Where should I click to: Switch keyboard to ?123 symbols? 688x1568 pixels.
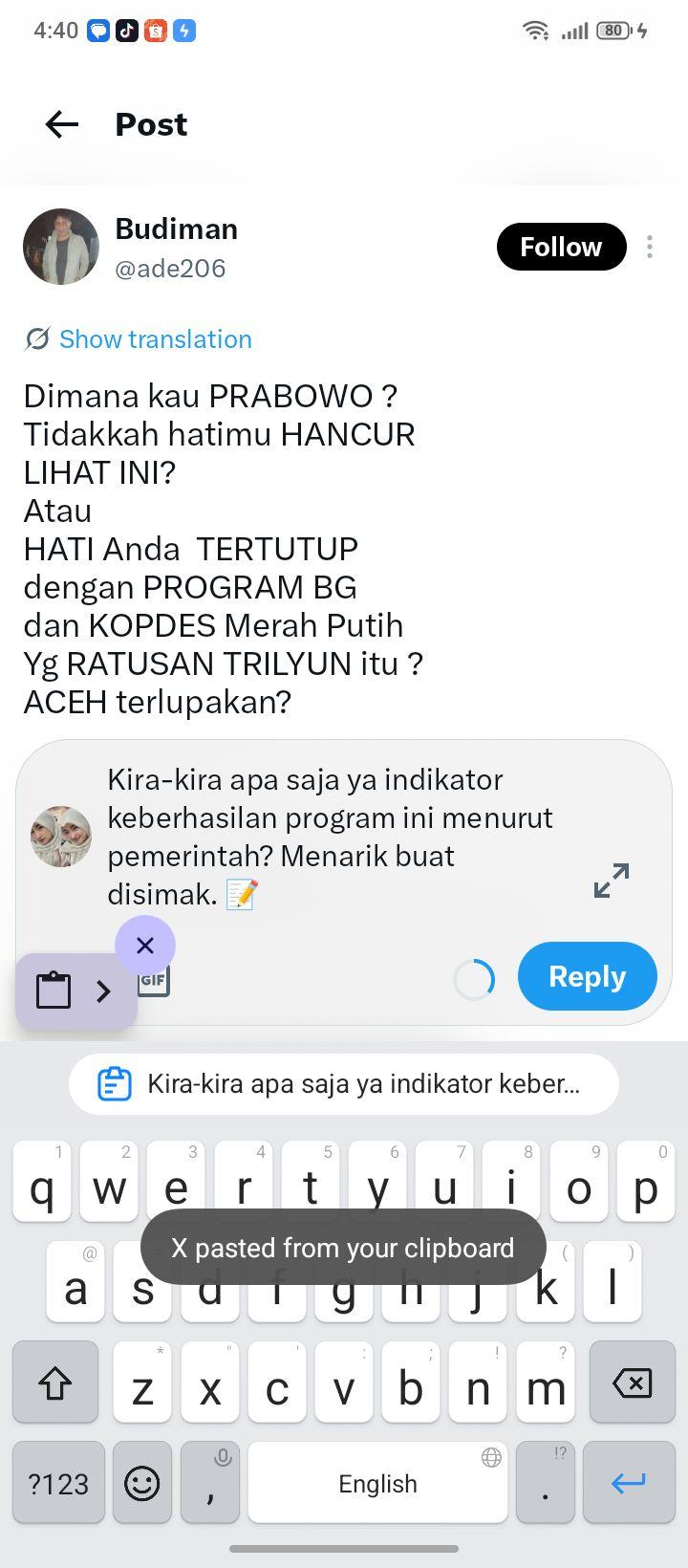click(58, 1483)
